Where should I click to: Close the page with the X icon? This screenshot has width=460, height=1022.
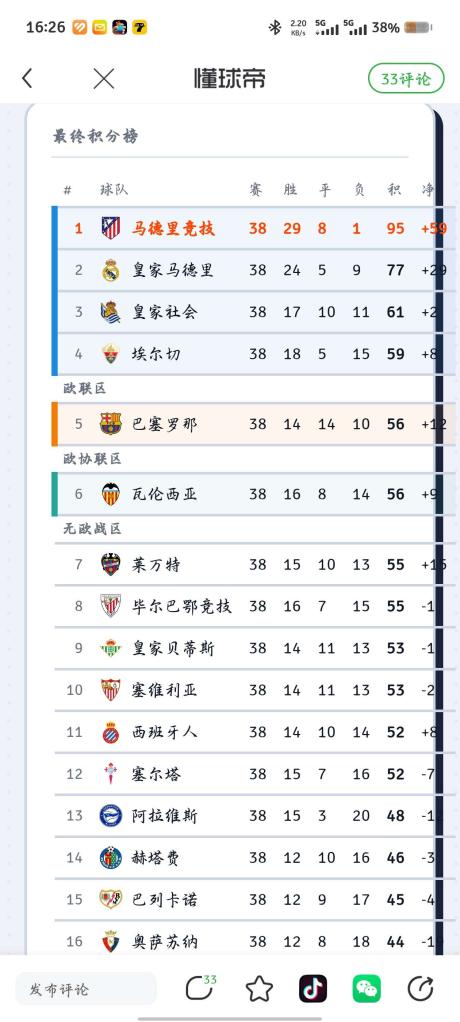104,79
